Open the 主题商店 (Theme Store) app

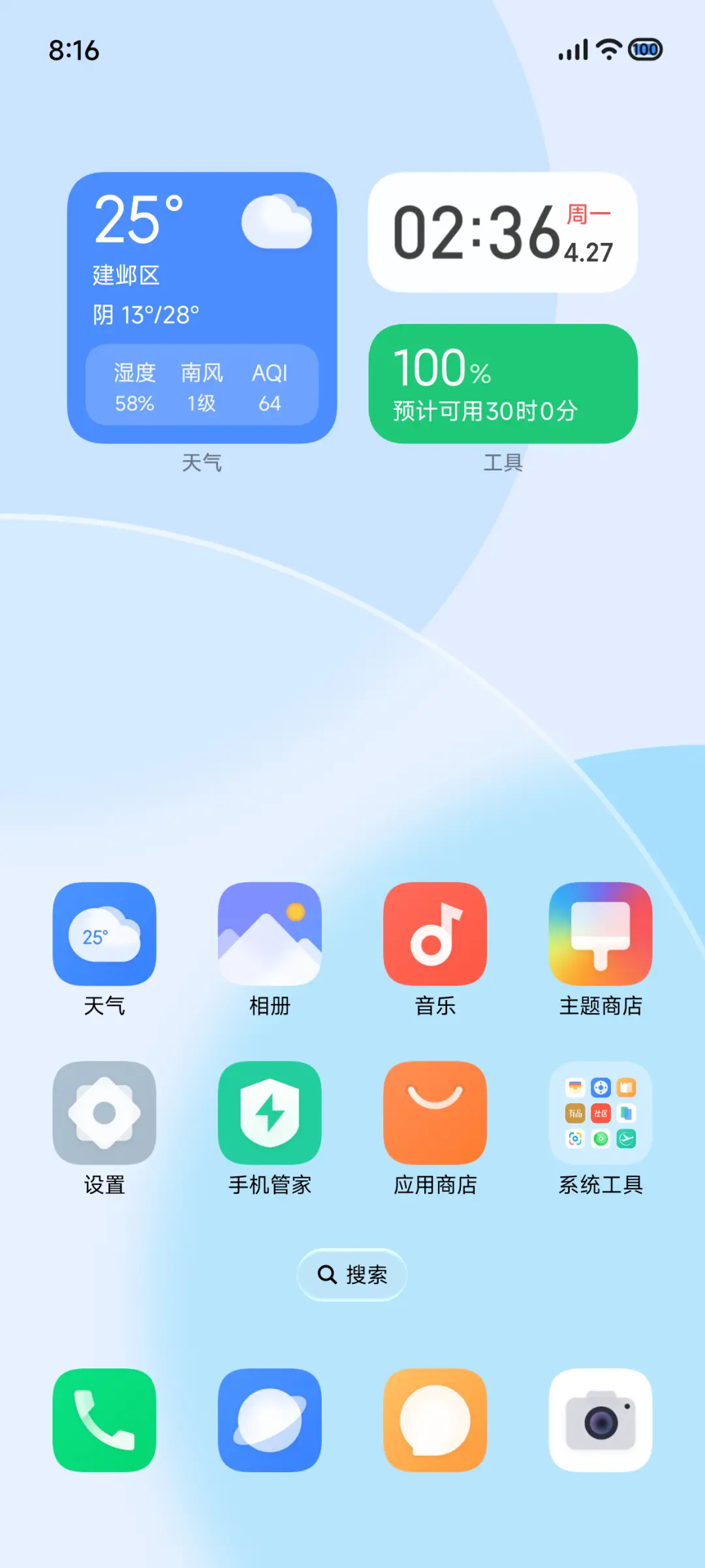(x=600, y=935)
